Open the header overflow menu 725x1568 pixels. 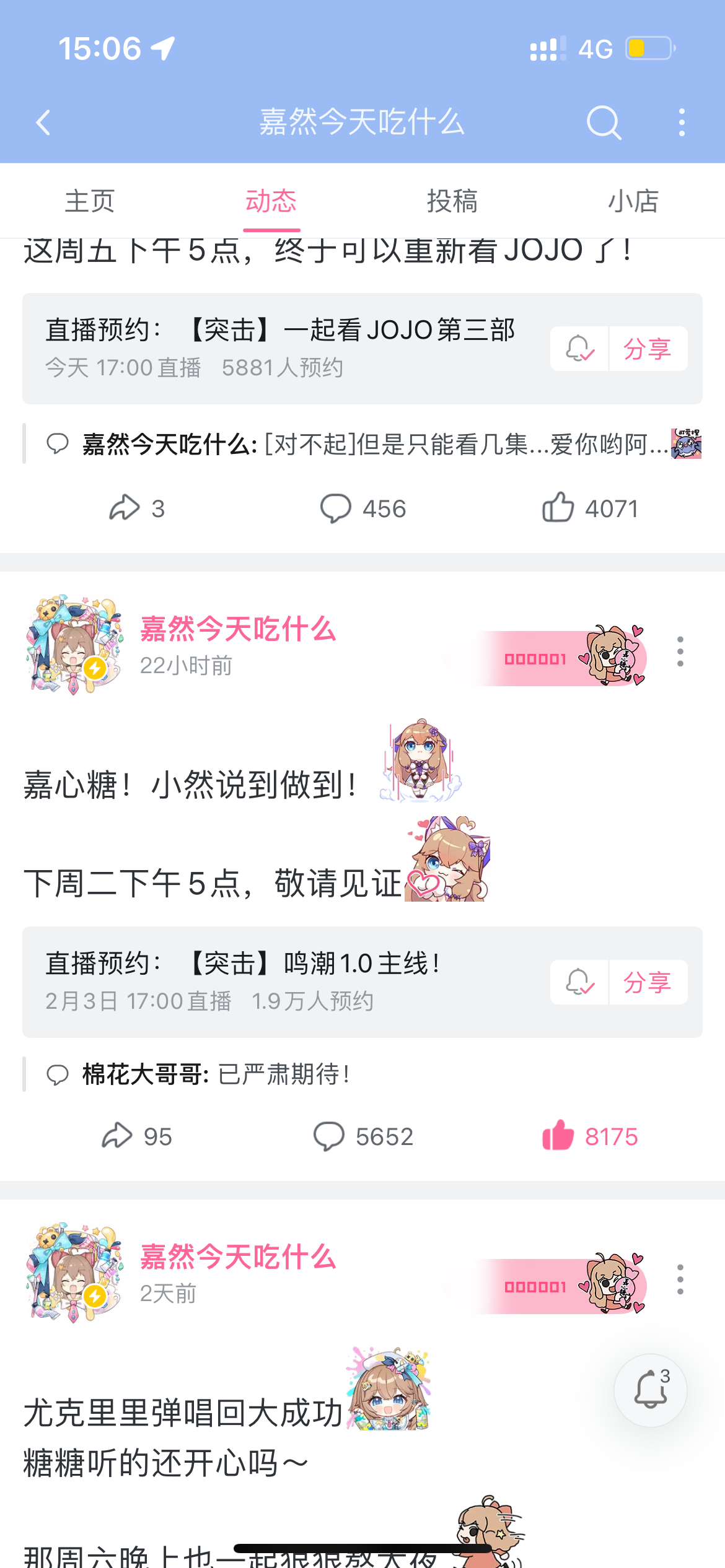(682, 122)
